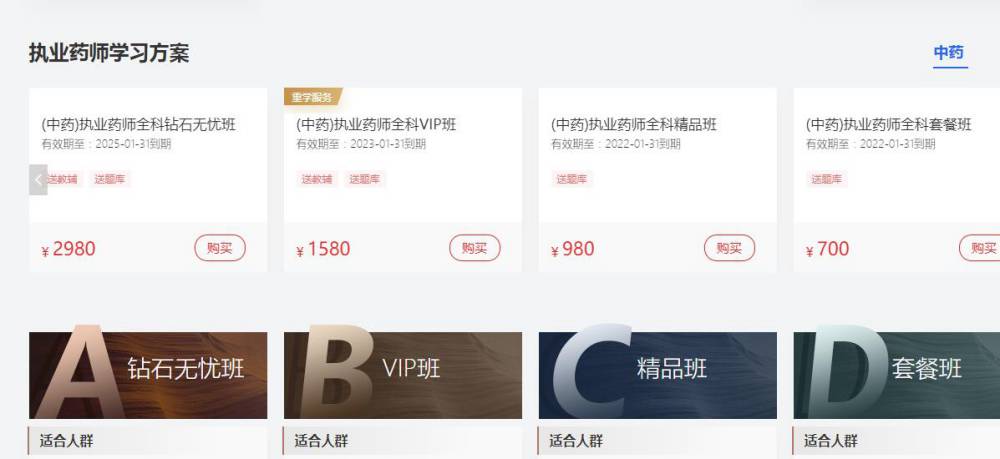Buy the 全科精品班 for ¥980
This screenshot has width=1000, height=459.
click(729, 248)
